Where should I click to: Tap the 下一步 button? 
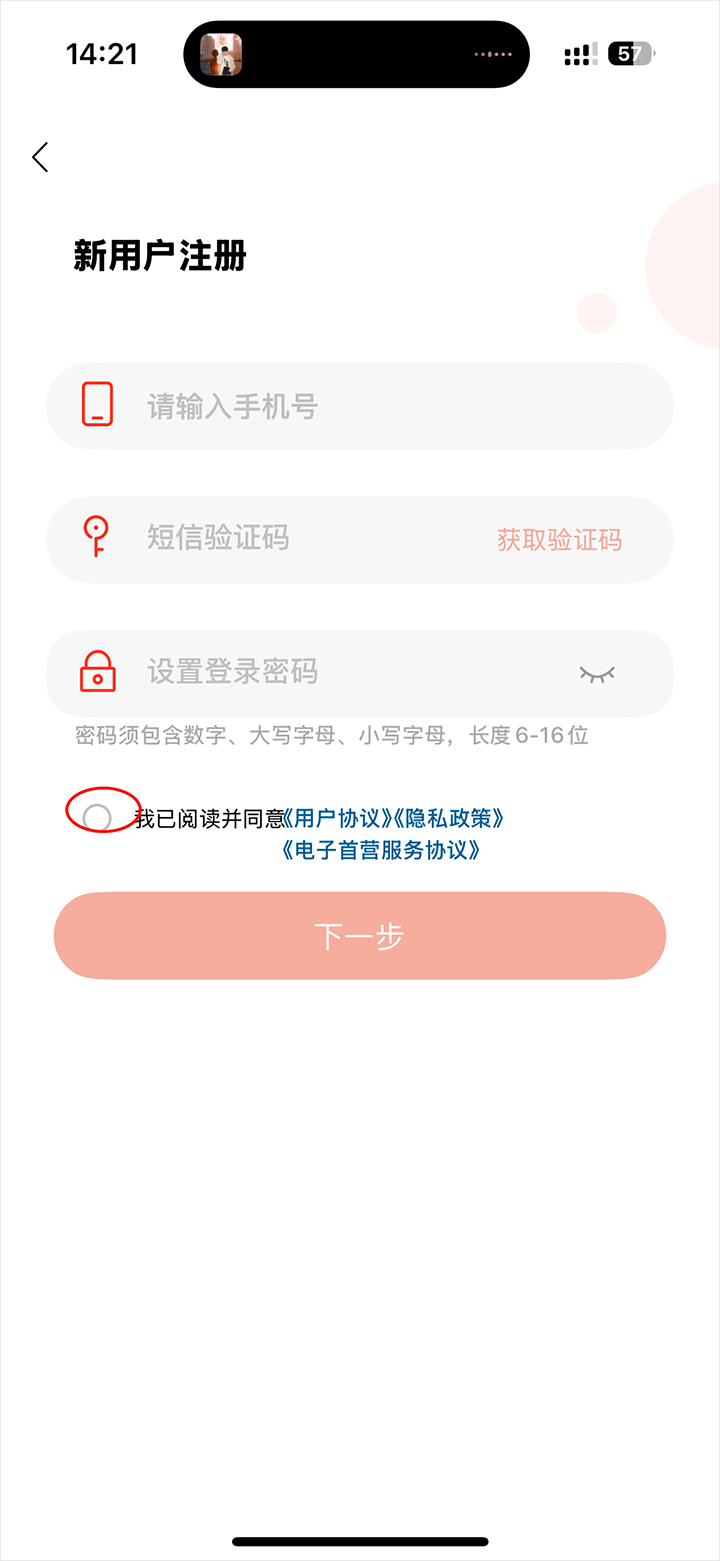(360, 936)
